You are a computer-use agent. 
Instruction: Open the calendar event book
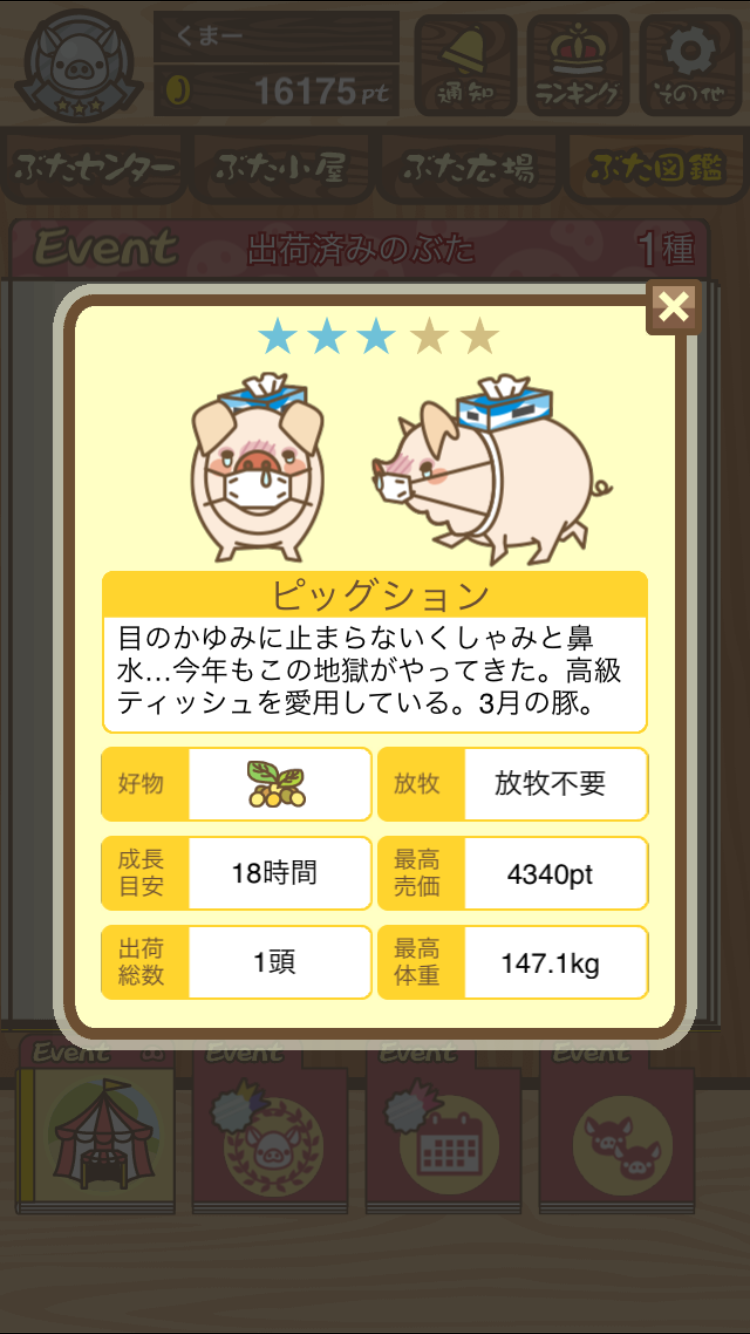(447, 1125)
